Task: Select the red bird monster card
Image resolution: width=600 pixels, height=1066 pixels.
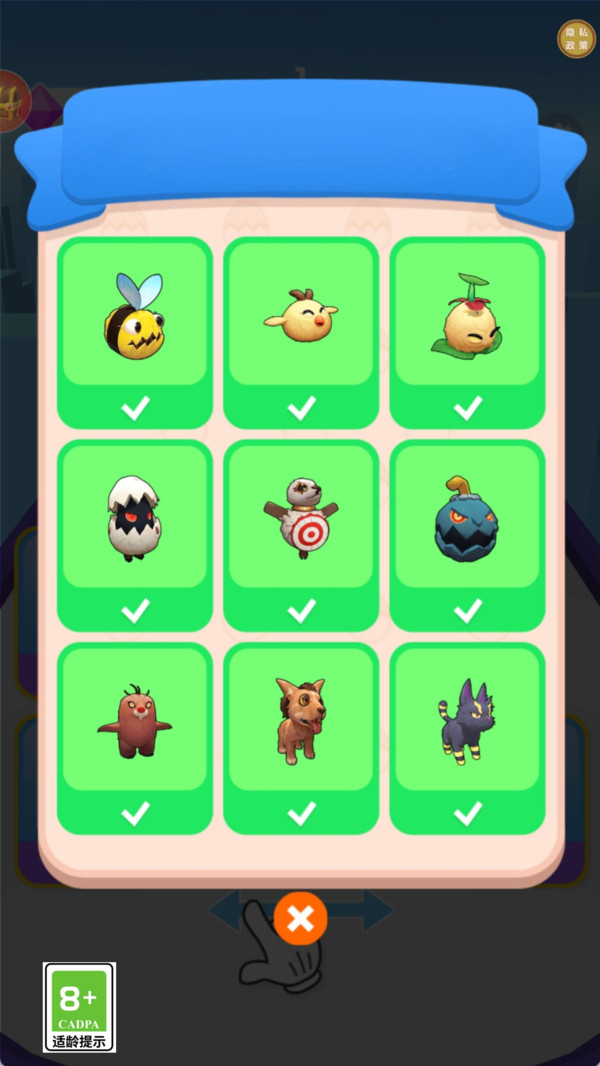Action: pyautogui.click(x=135, y=738)
